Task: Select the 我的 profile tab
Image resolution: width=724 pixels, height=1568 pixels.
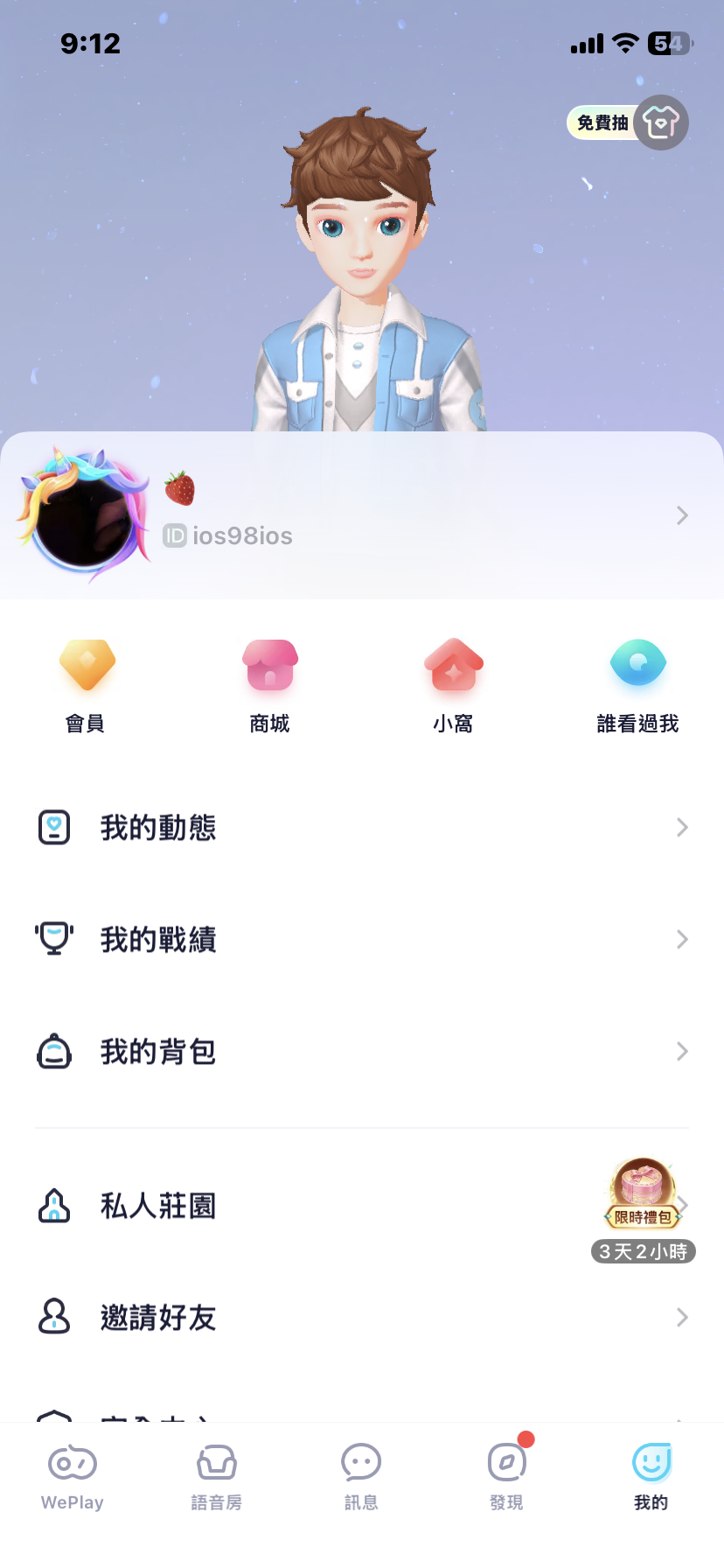Action: [651, 1477]
